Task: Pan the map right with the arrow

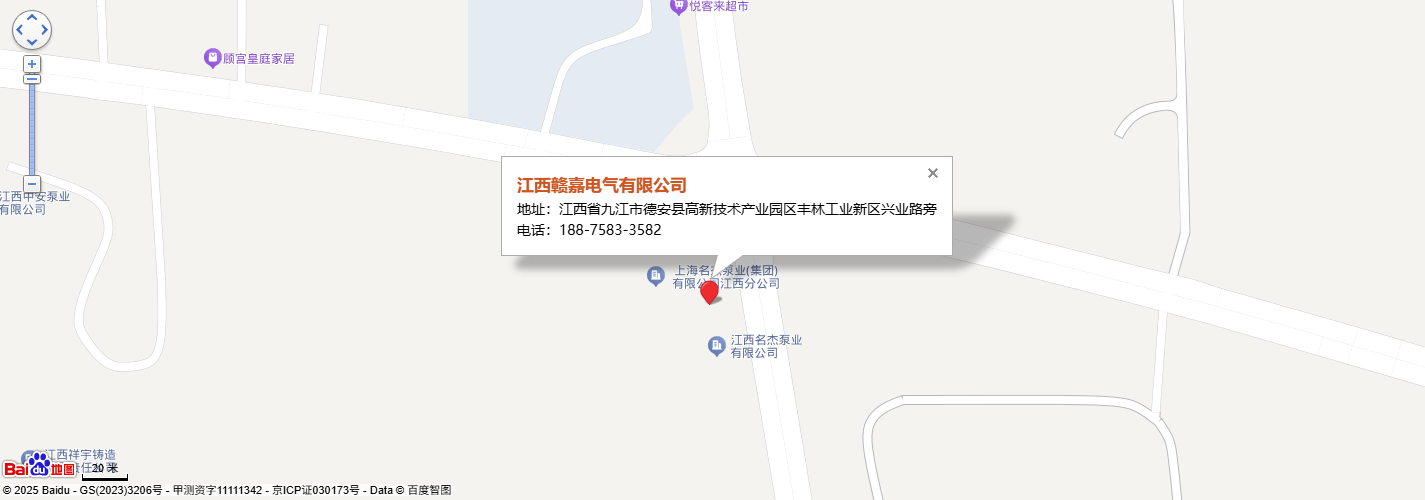Action: tap(45, 30)
